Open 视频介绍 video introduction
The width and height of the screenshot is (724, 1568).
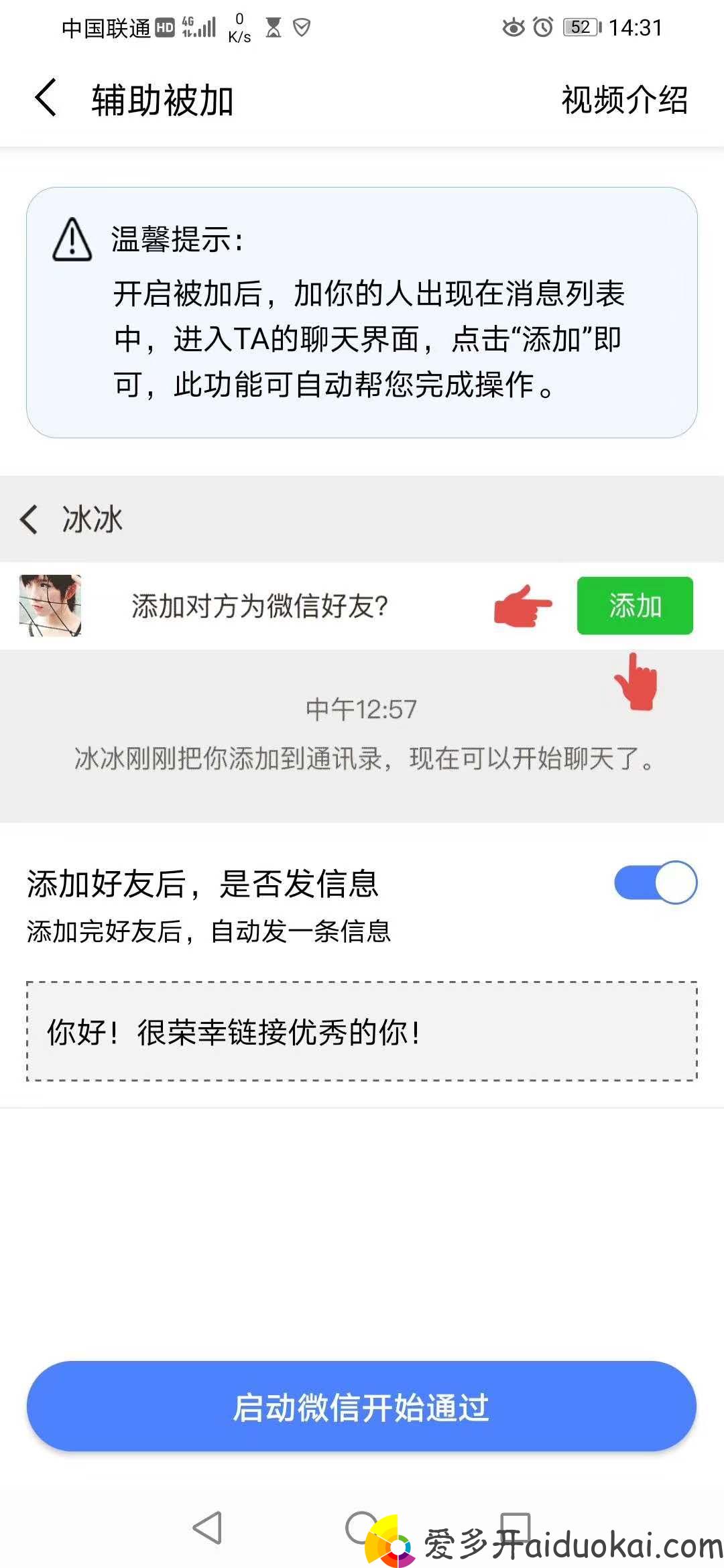pos(624,101)
